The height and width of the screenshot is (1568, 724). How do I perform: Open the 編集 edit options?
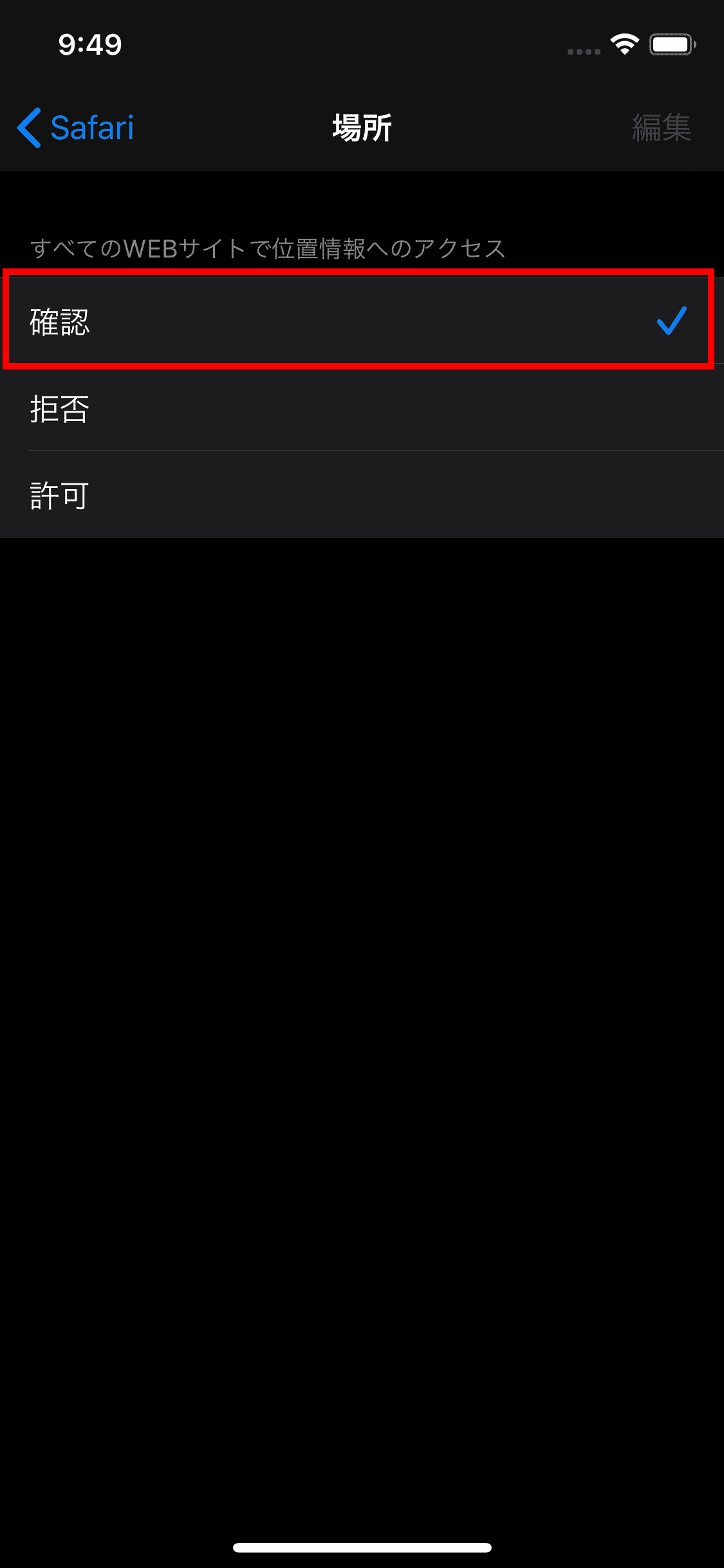click(660, 127)
